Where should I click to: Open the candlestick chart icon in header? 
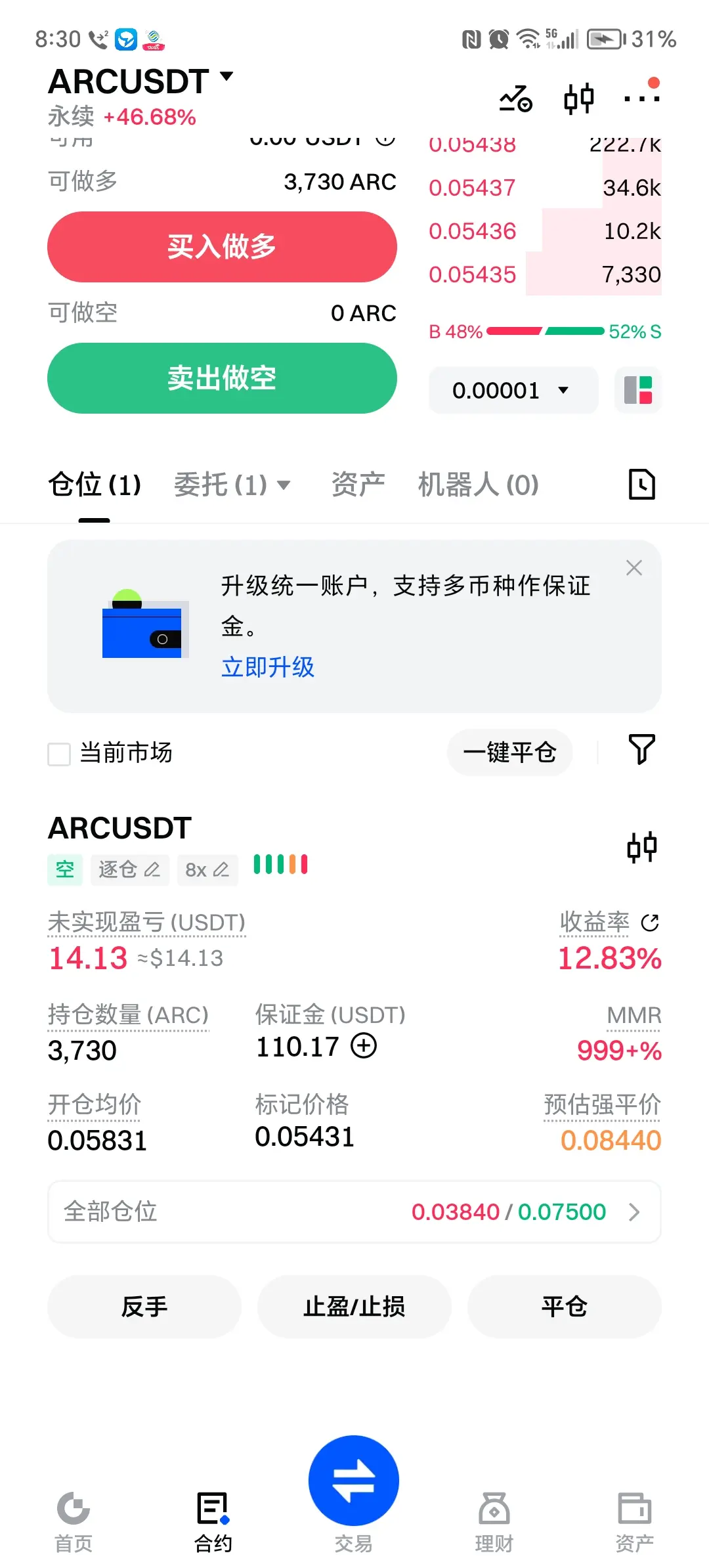[x=579, y=98]
